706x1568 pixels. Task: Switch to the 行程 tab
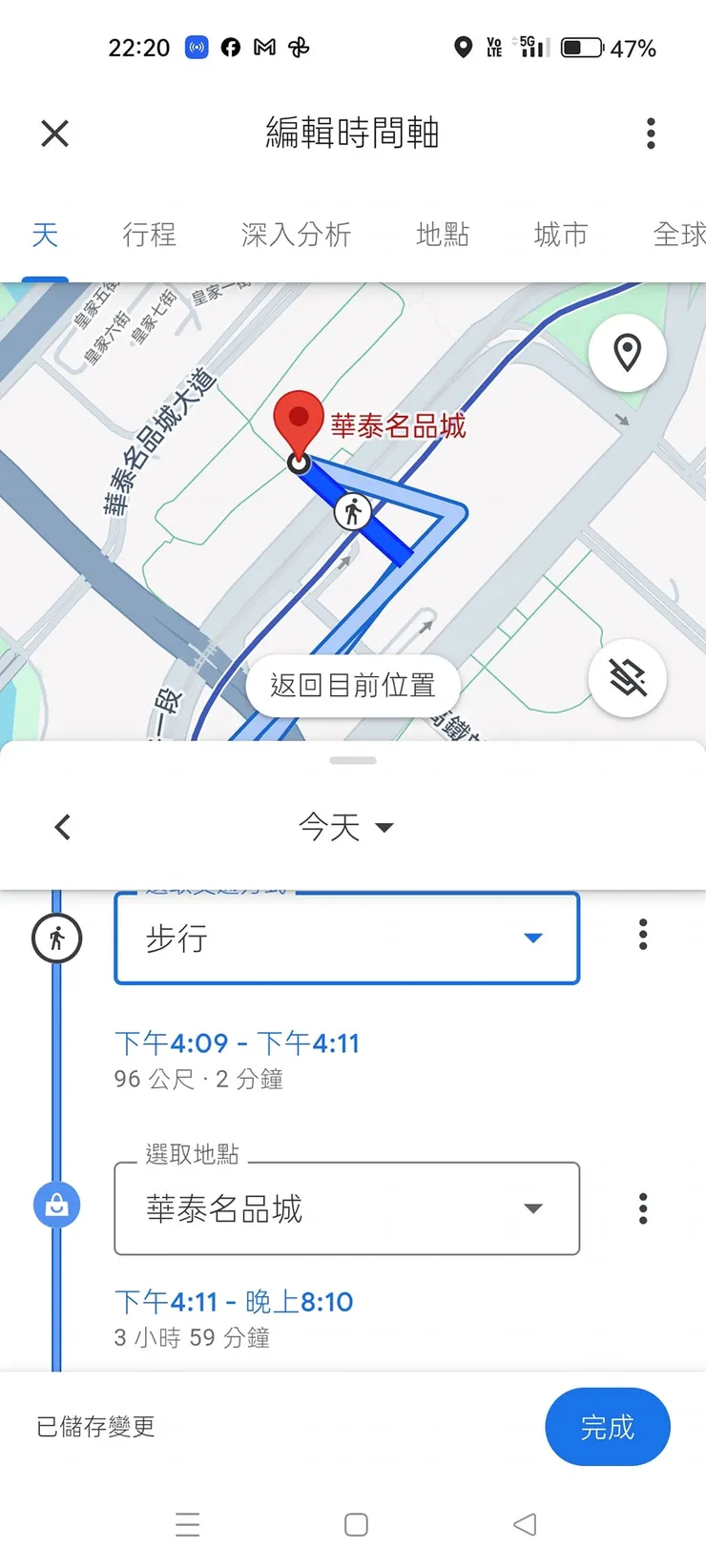click(x=149, y=235)
